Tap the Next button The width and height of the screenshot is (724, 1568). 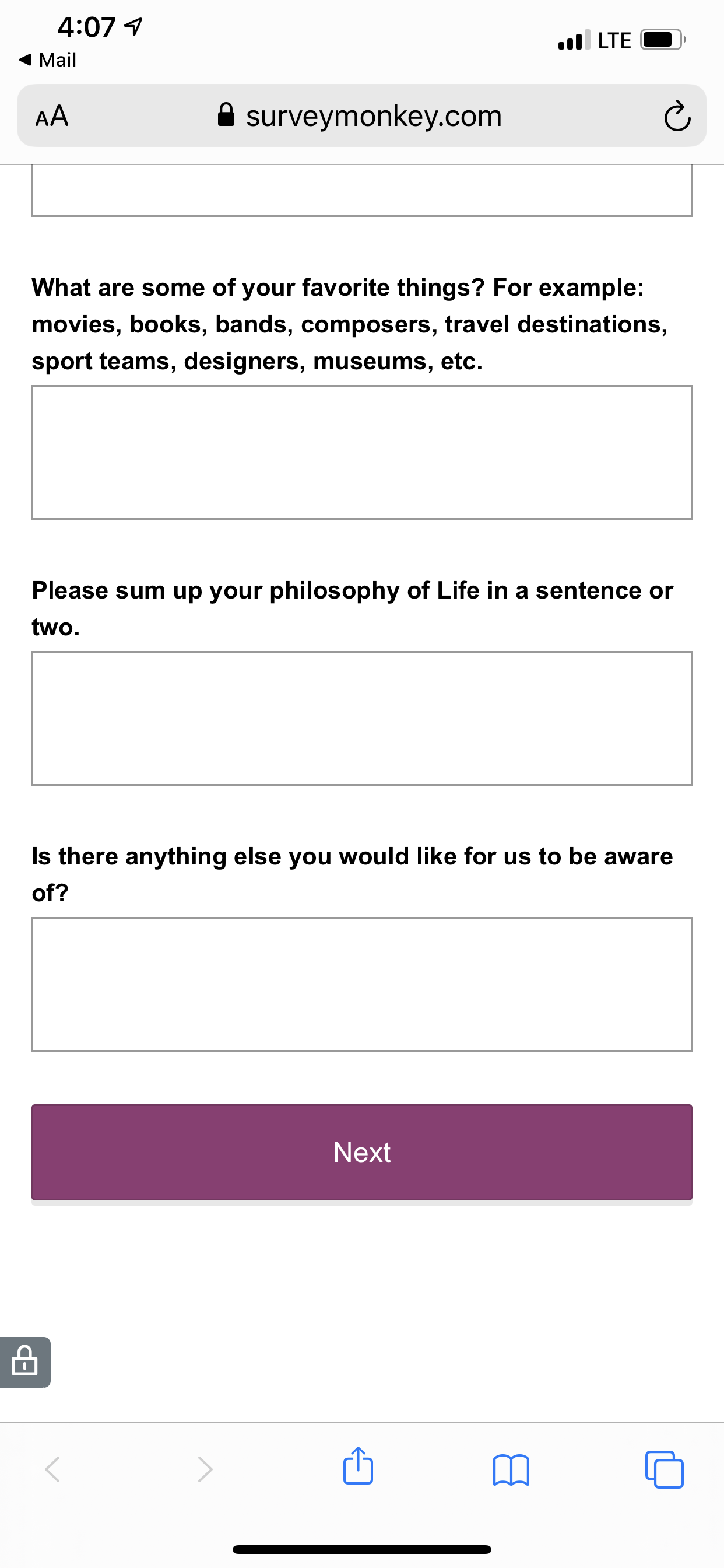click(362, 1152)
